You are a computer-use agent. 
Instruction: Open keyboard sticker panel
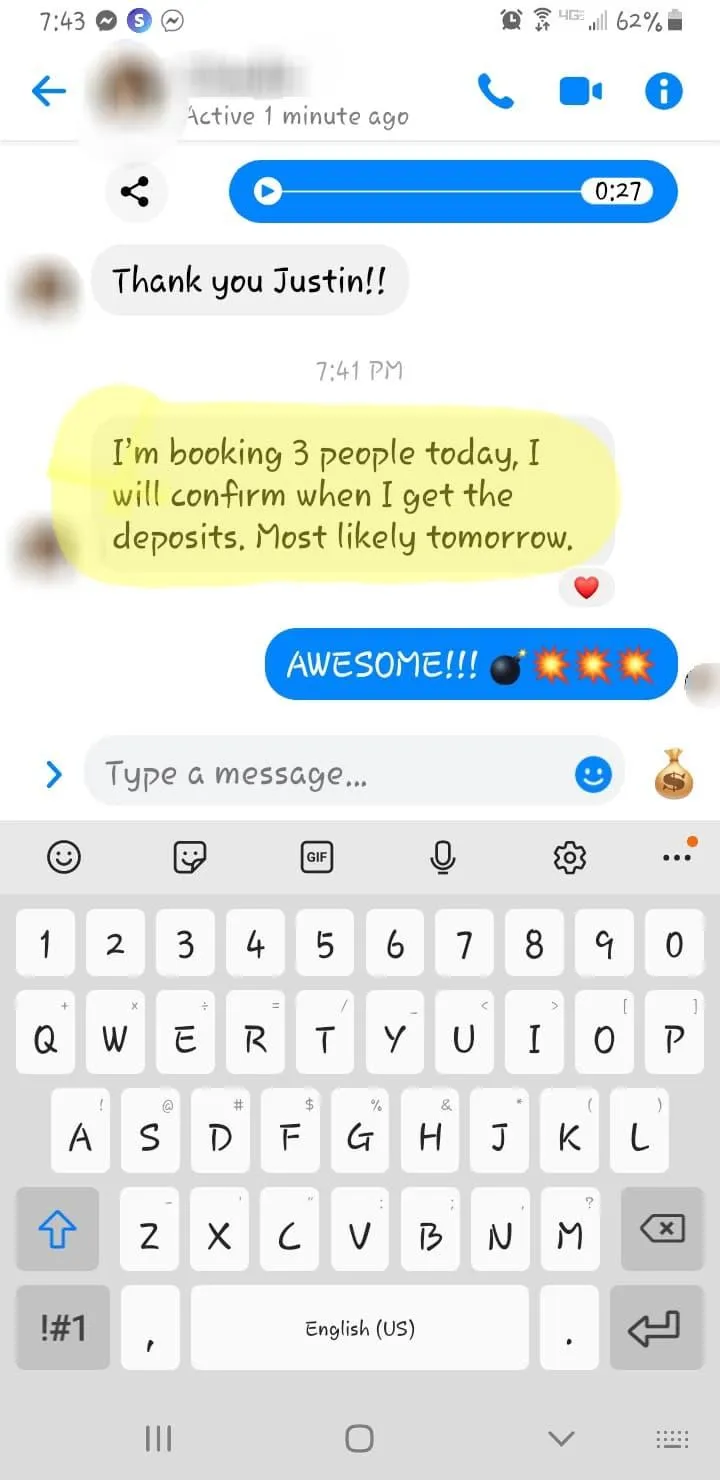click(x=190, y=857)
